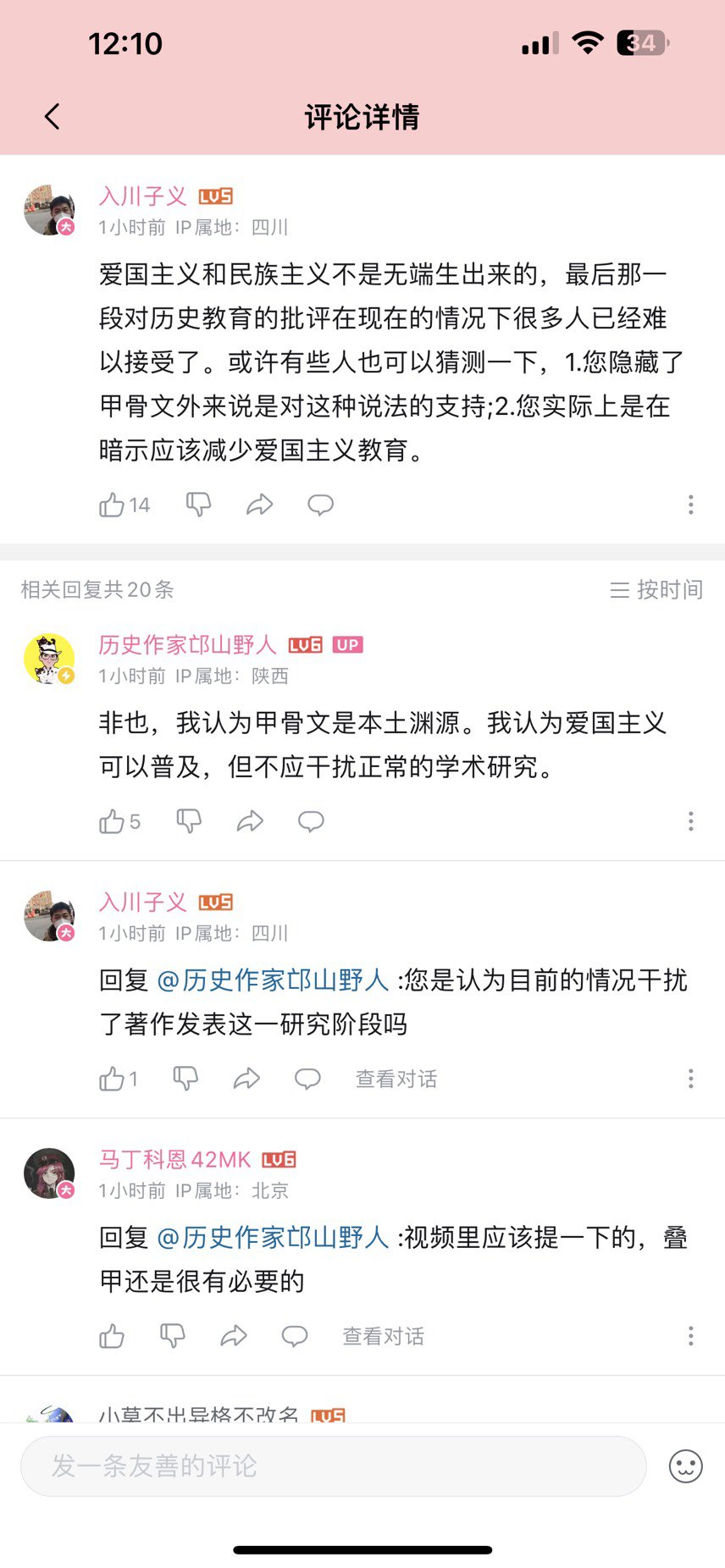Sort replies with 按时间

coord(656,589)
